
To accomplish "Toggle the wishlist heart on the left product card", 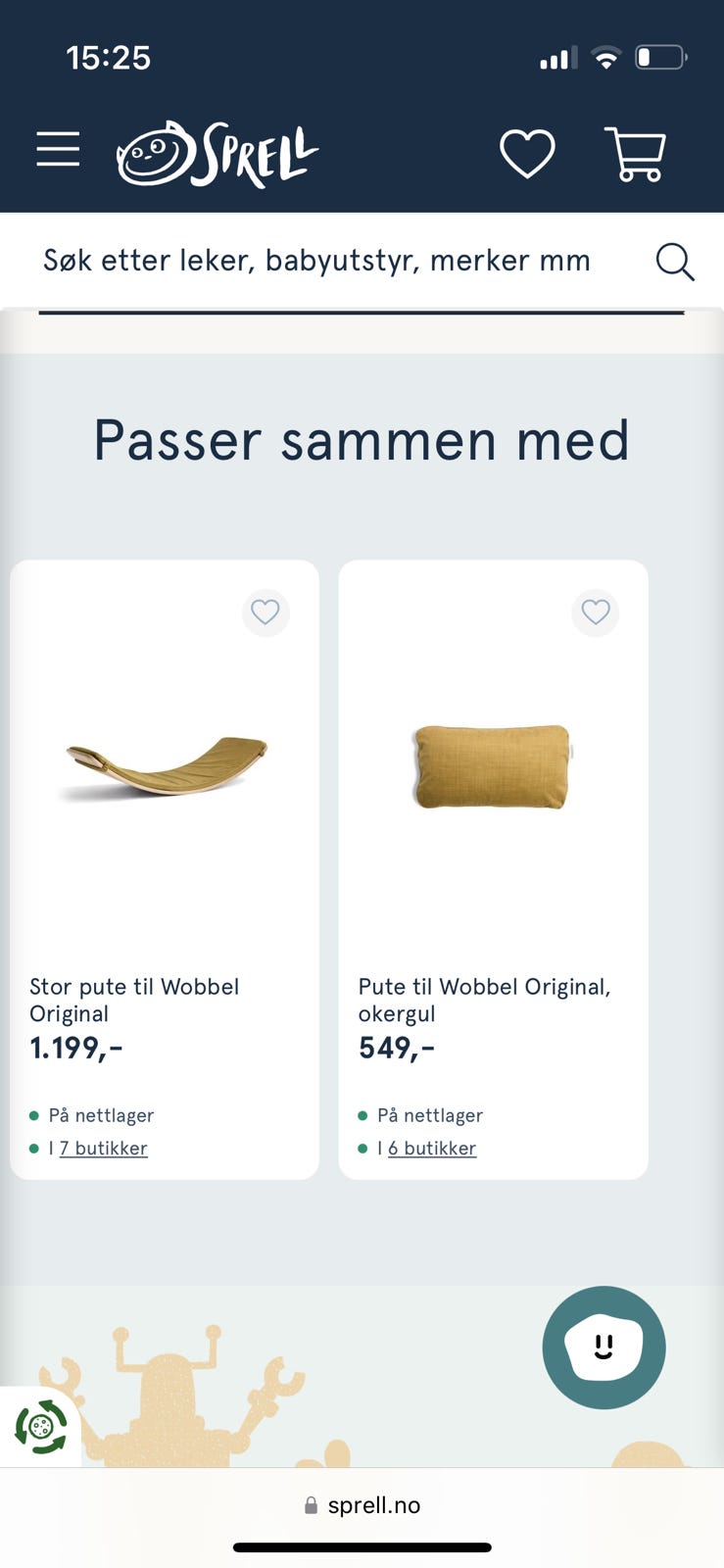I will coord(265,612).
